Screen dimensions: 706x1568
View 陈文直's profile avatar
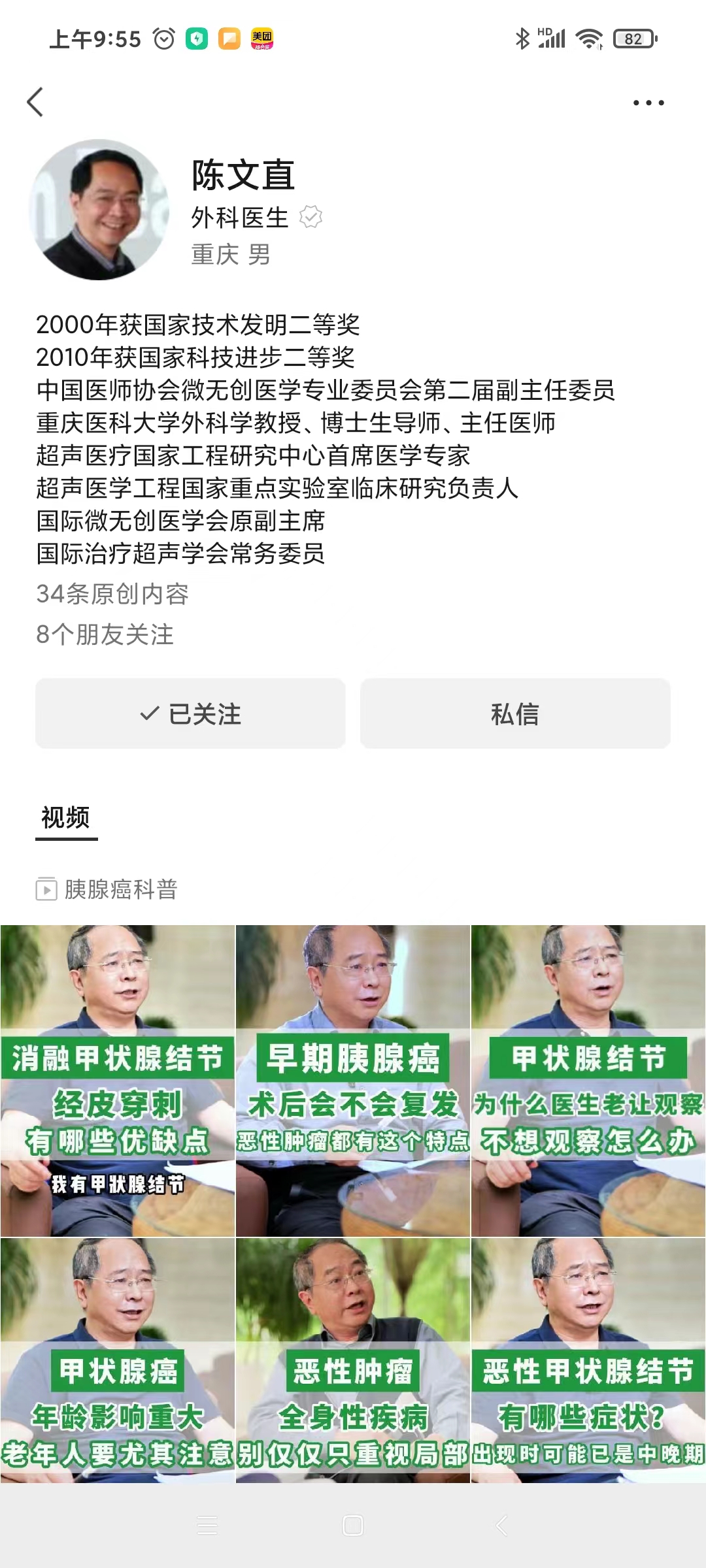99,210
